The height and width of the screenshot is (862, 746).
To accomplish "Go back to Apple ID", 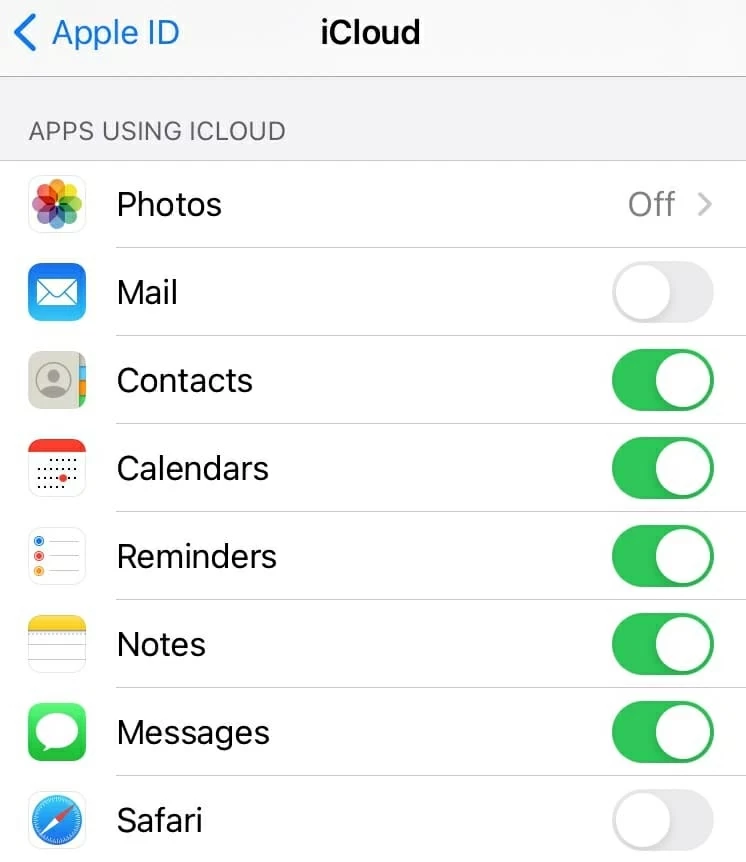I will pyautogui.click(x=96, y=33).
